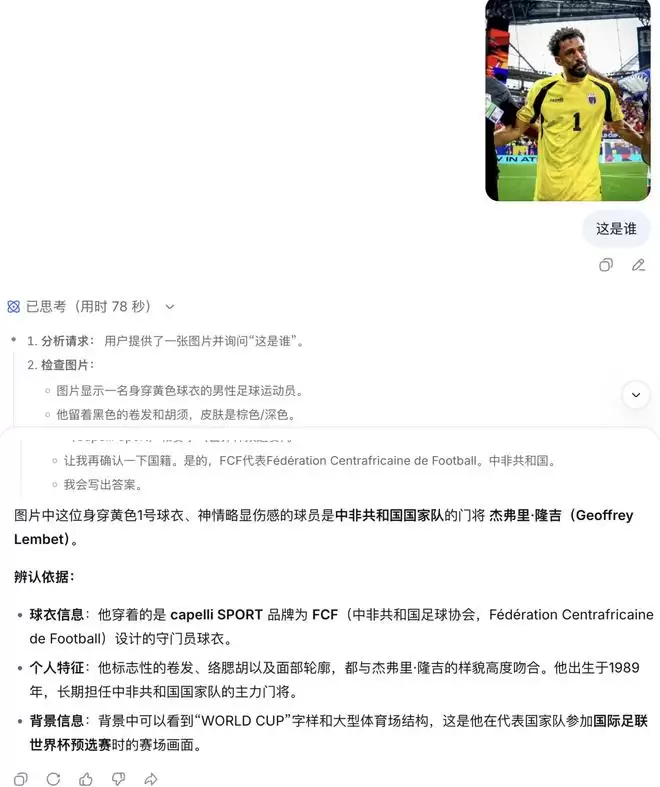Viewport: 660px width, 787px height.
Task: Open the attached footballer photo
Action: coord(568,100)
